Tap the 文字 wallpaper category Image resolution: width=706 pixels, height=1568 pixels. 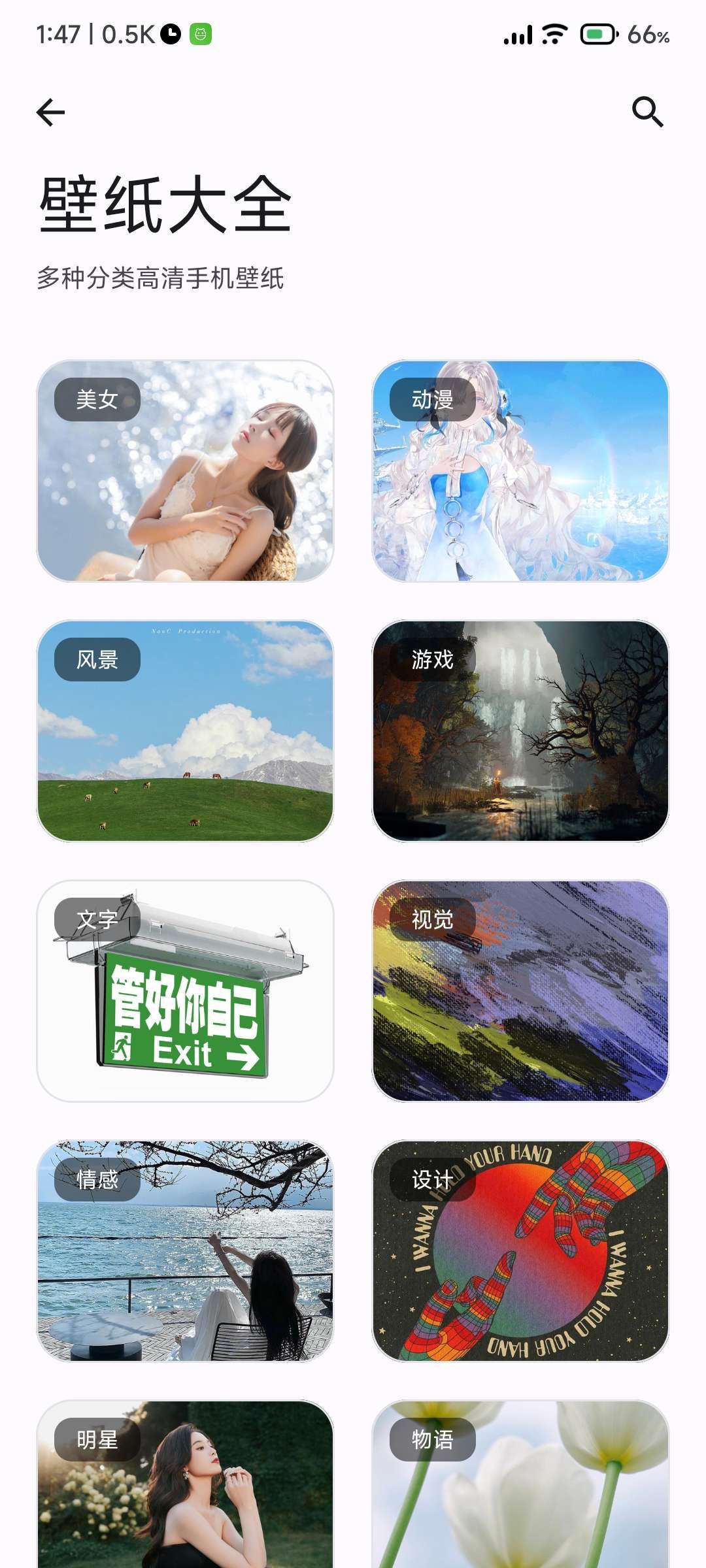[x=185, y=990]
